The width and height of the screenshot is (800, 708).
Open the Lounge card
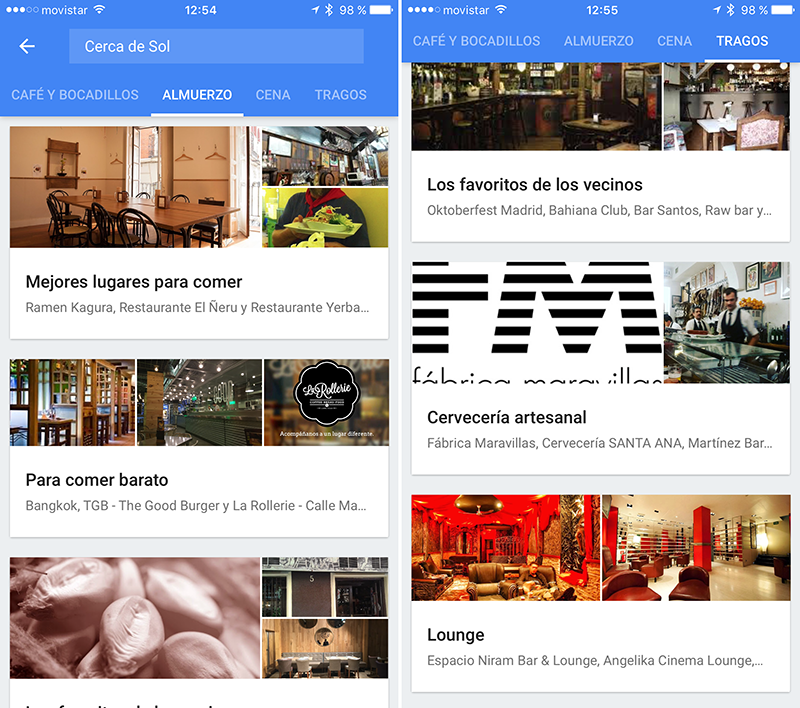(600, 636)
